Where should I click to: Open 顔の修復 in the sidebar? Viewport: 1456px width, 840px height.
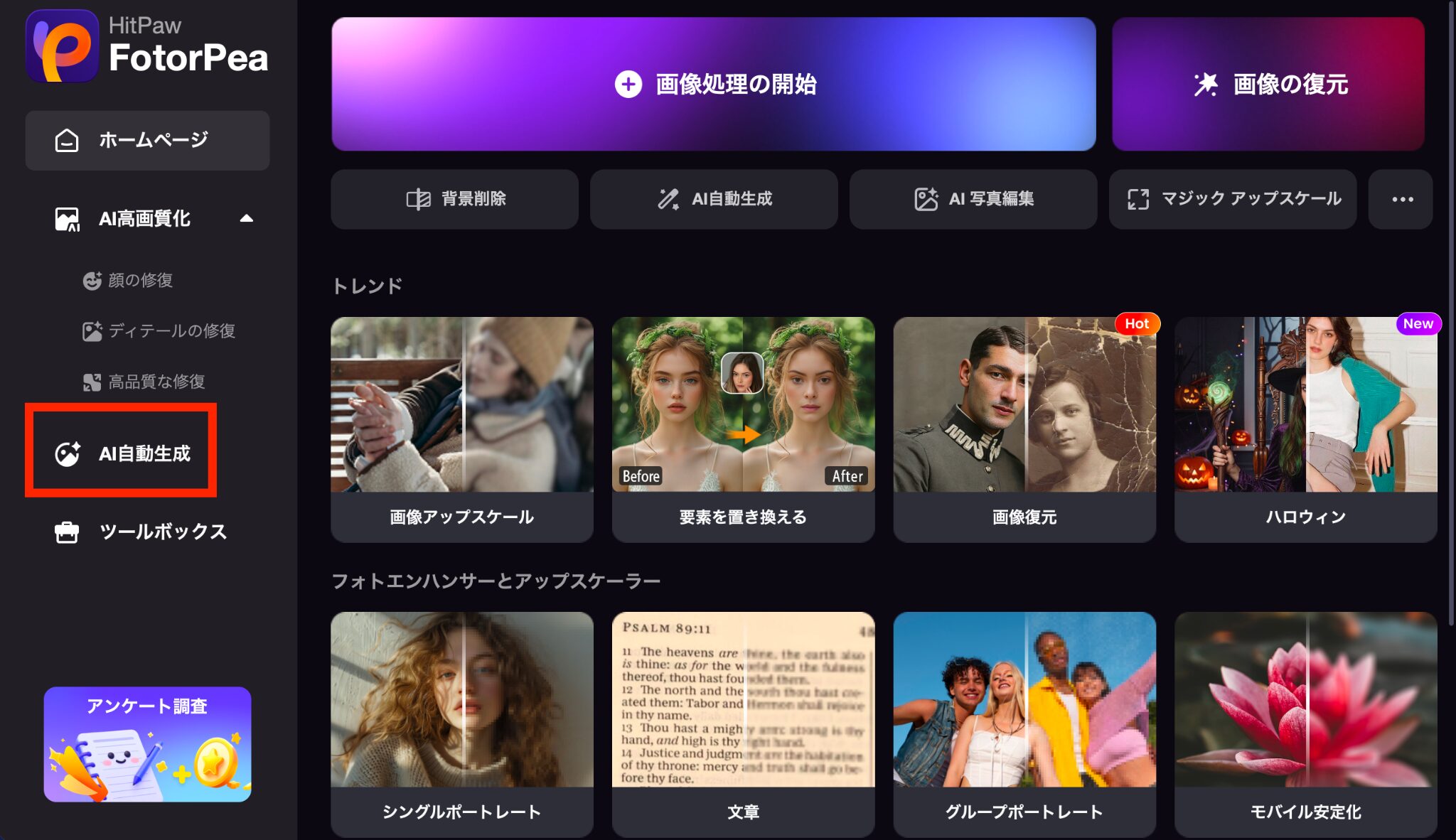click(140, 280)
